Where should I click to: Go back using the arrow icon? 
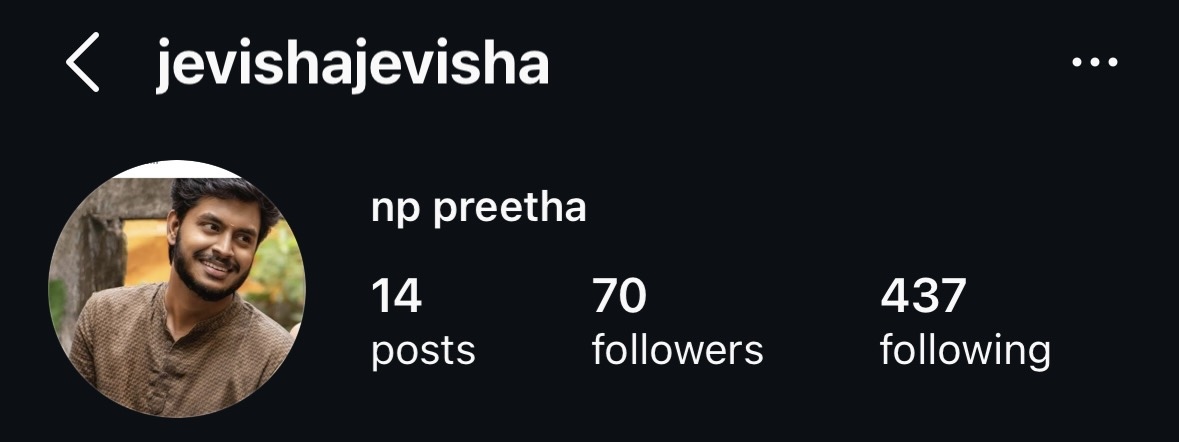(83, 63)
